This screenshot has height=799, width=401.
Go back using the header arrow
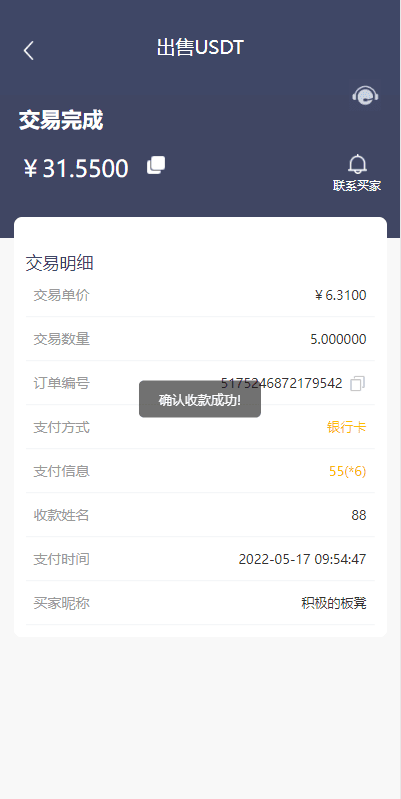pos(29,50)
